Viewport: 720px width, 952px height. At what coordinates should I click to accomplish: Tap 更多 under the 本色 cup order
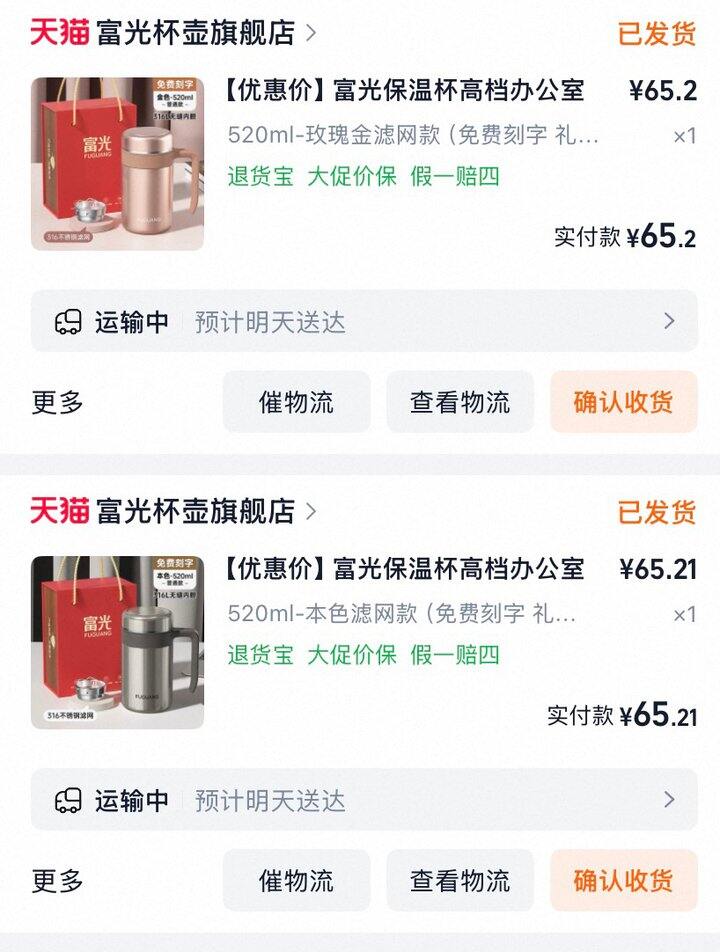tap(58, 880)
